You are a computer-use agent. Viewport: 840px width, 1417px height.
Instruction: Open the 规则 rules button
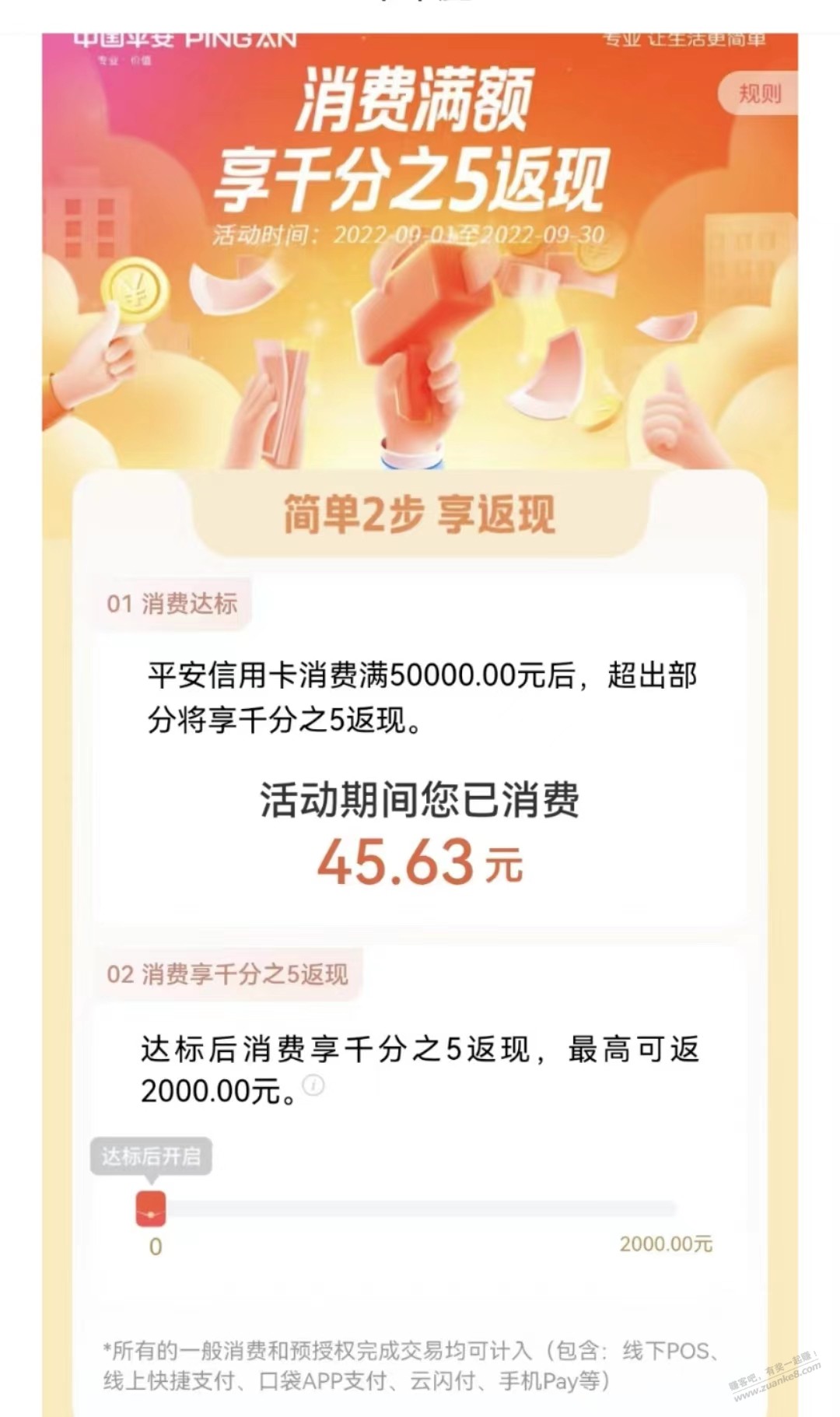758,94
